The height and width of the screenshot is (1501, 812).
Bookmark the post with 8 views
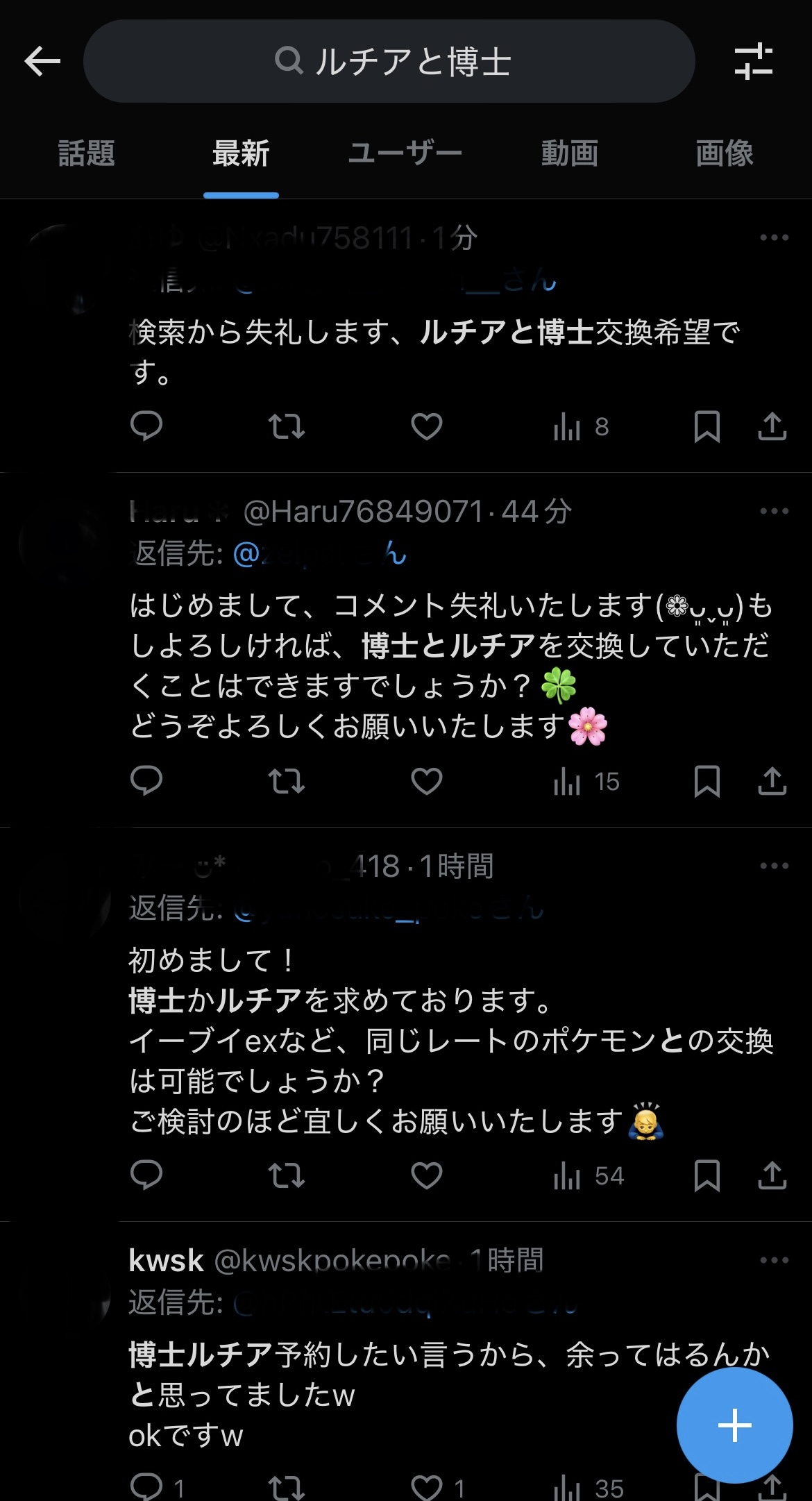(x=707, y=426)
